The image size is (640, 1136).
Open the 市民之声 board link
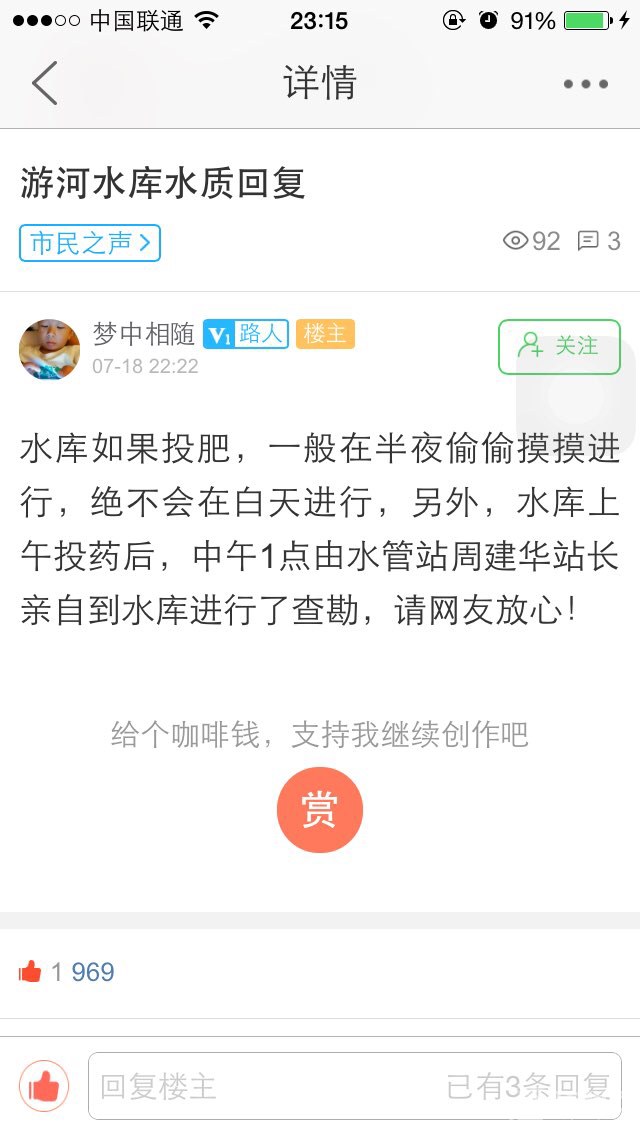pyautogui.click(x=89, y=243)
